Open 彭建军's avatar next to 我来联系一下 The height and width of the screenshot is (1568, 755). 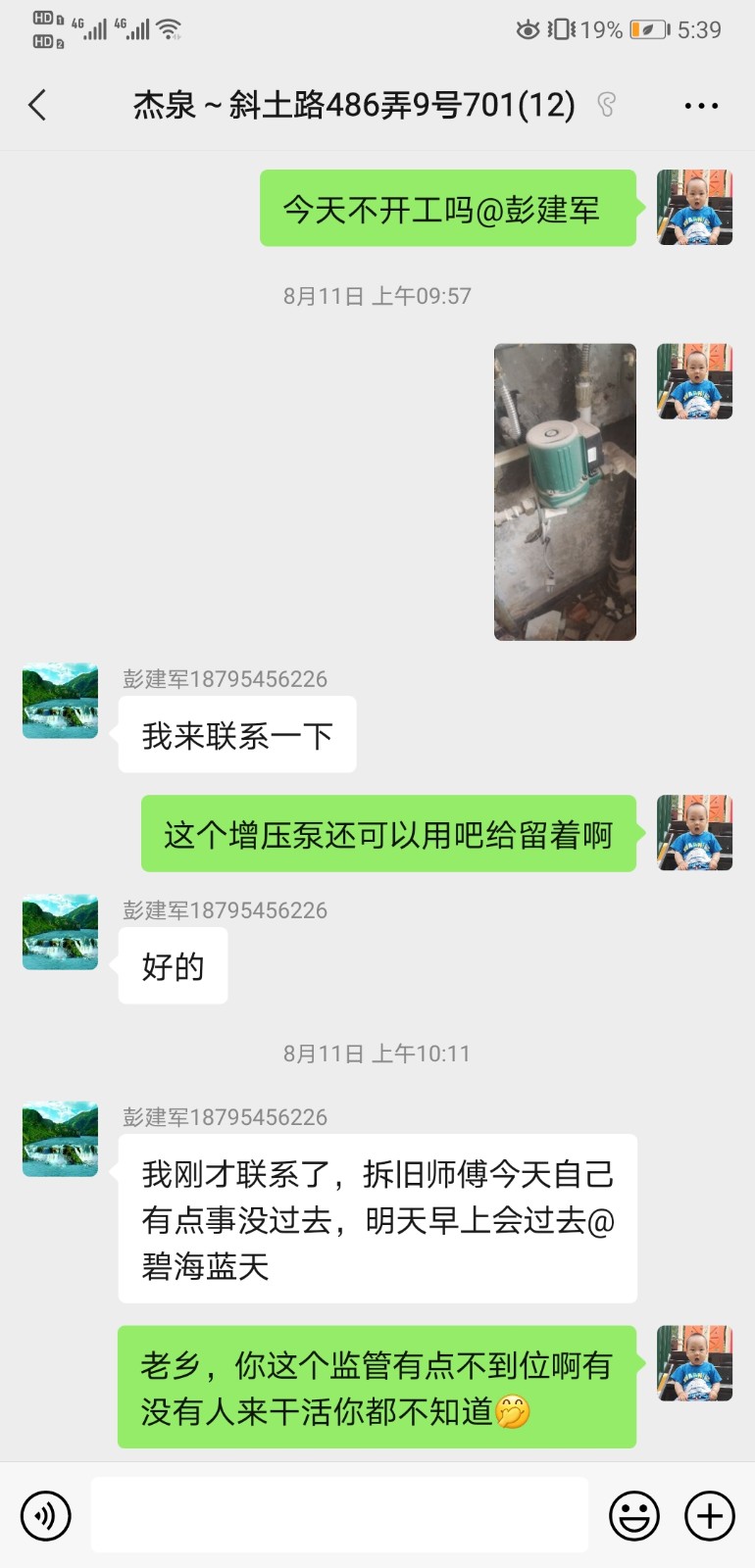[x=61, y=701]
